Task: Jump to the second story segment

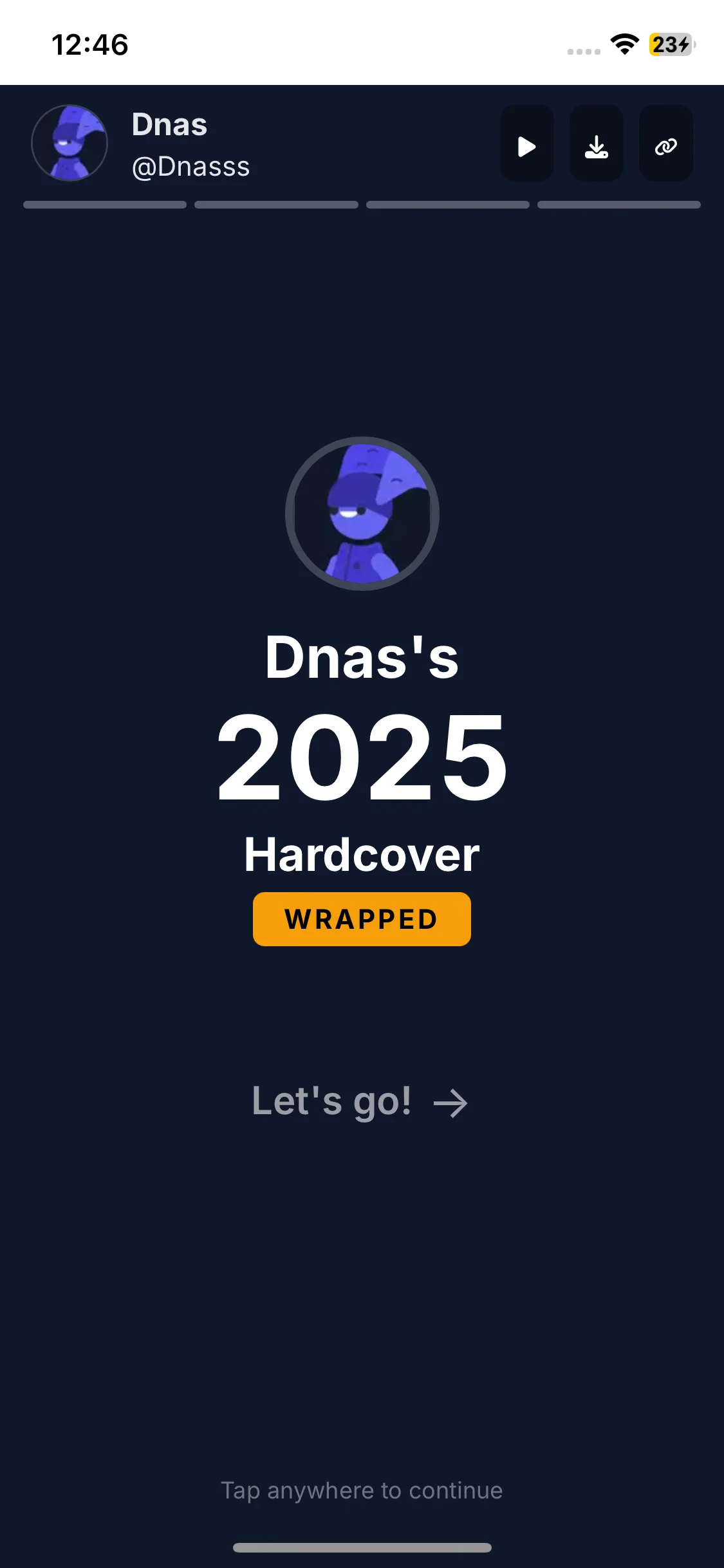Action: tap(276, 205)
